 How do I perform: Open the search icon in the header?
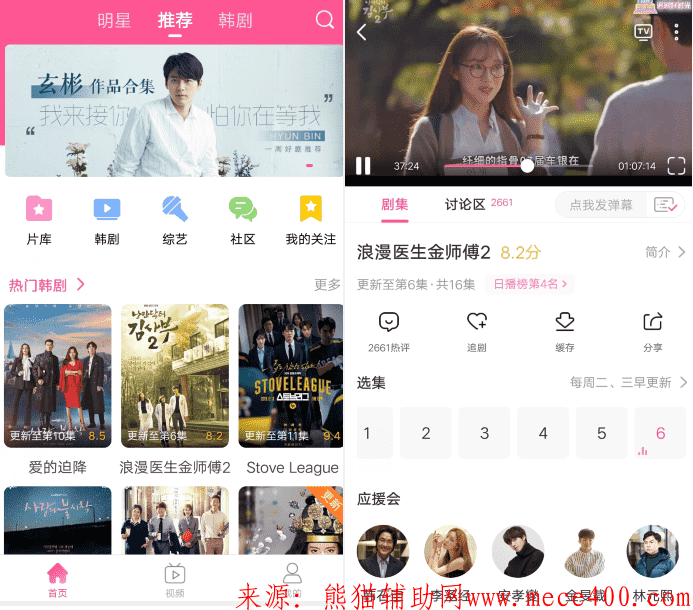tap(324, 20)
